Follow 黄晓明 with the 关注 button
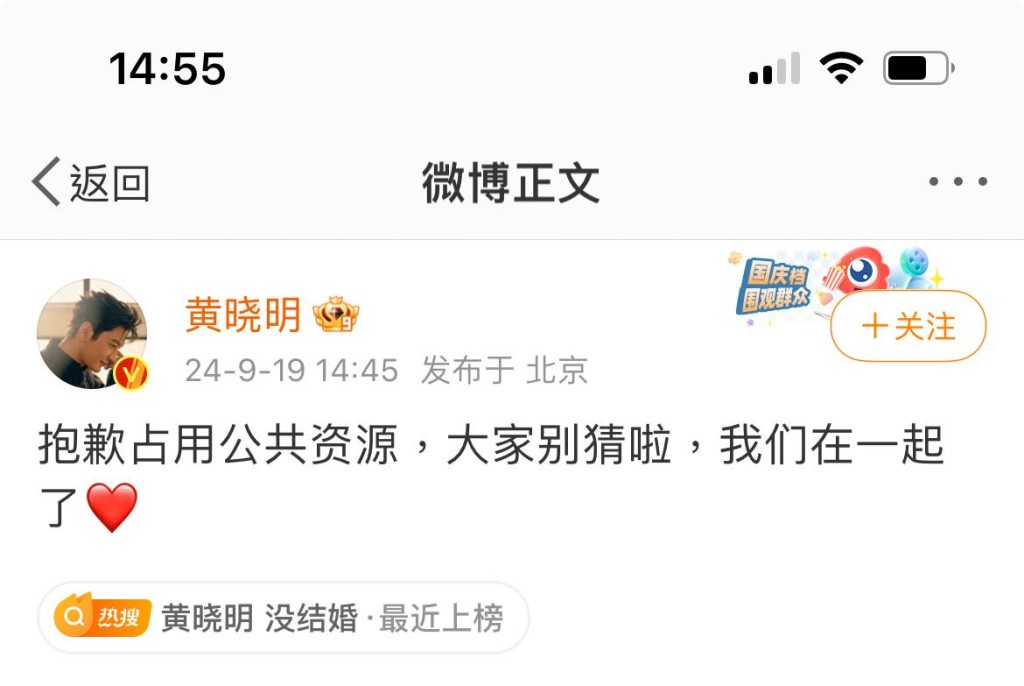The height and width of the screenshot is (686, 1024). pyautogui.click(x=908, y=326)
